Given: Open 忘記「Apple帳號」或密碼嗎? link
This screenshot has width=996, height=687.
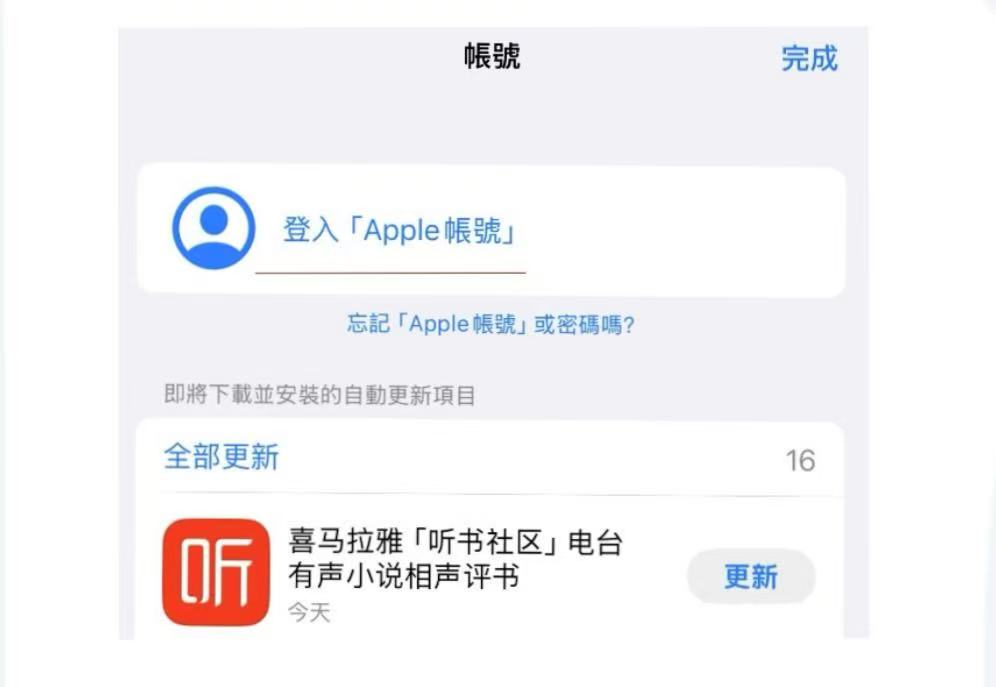Looking at the screenshot, I should click(x=490, y=325).
